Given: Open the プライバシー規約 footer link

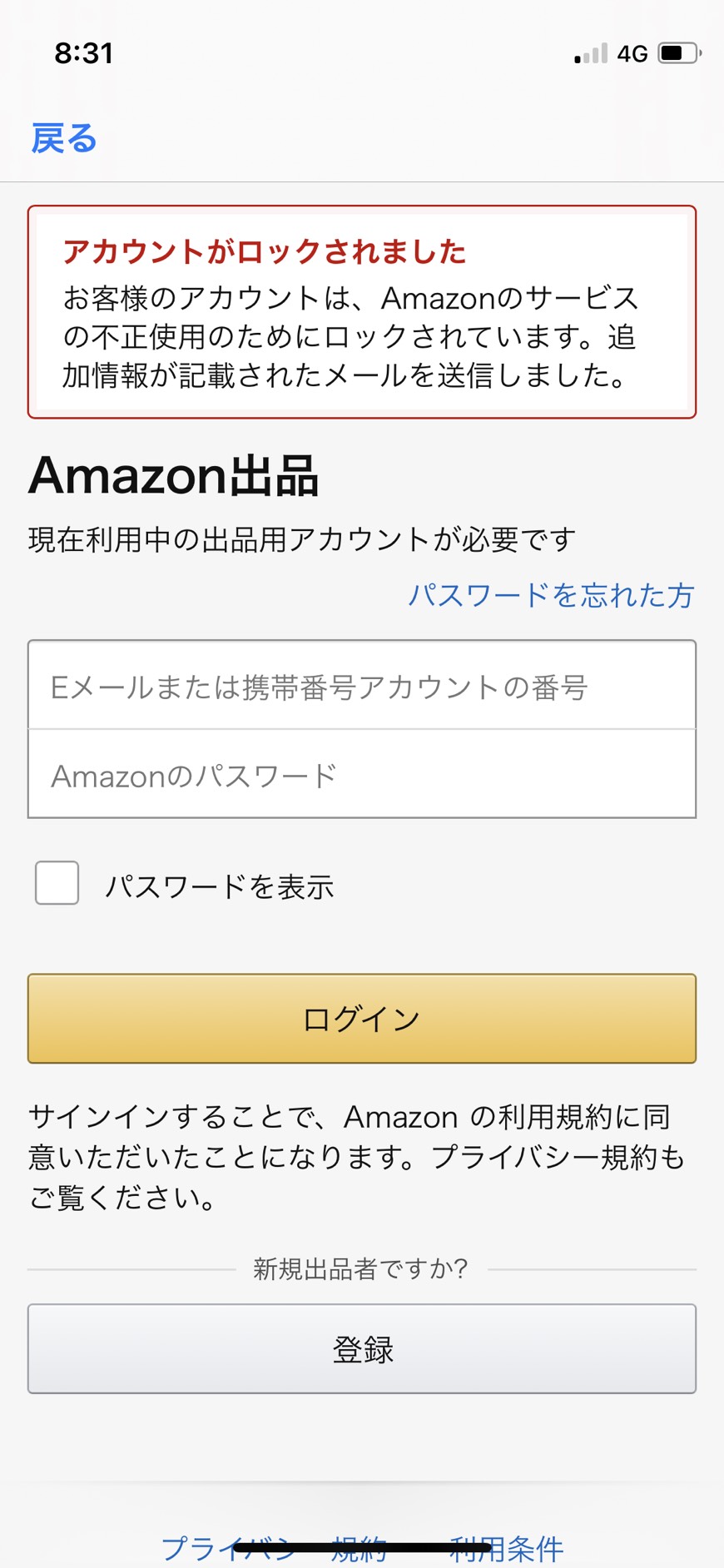Looking at the screenshot, I should 274,1549.
